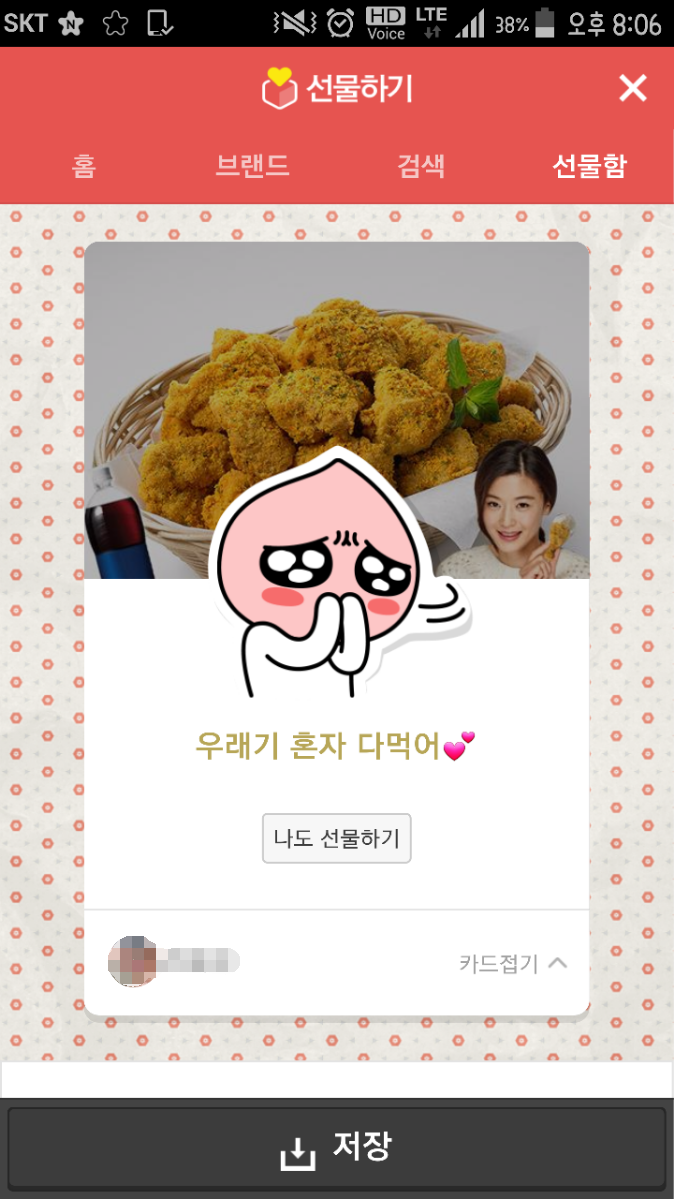Open the 브랜드 tab

coord(253,166)
